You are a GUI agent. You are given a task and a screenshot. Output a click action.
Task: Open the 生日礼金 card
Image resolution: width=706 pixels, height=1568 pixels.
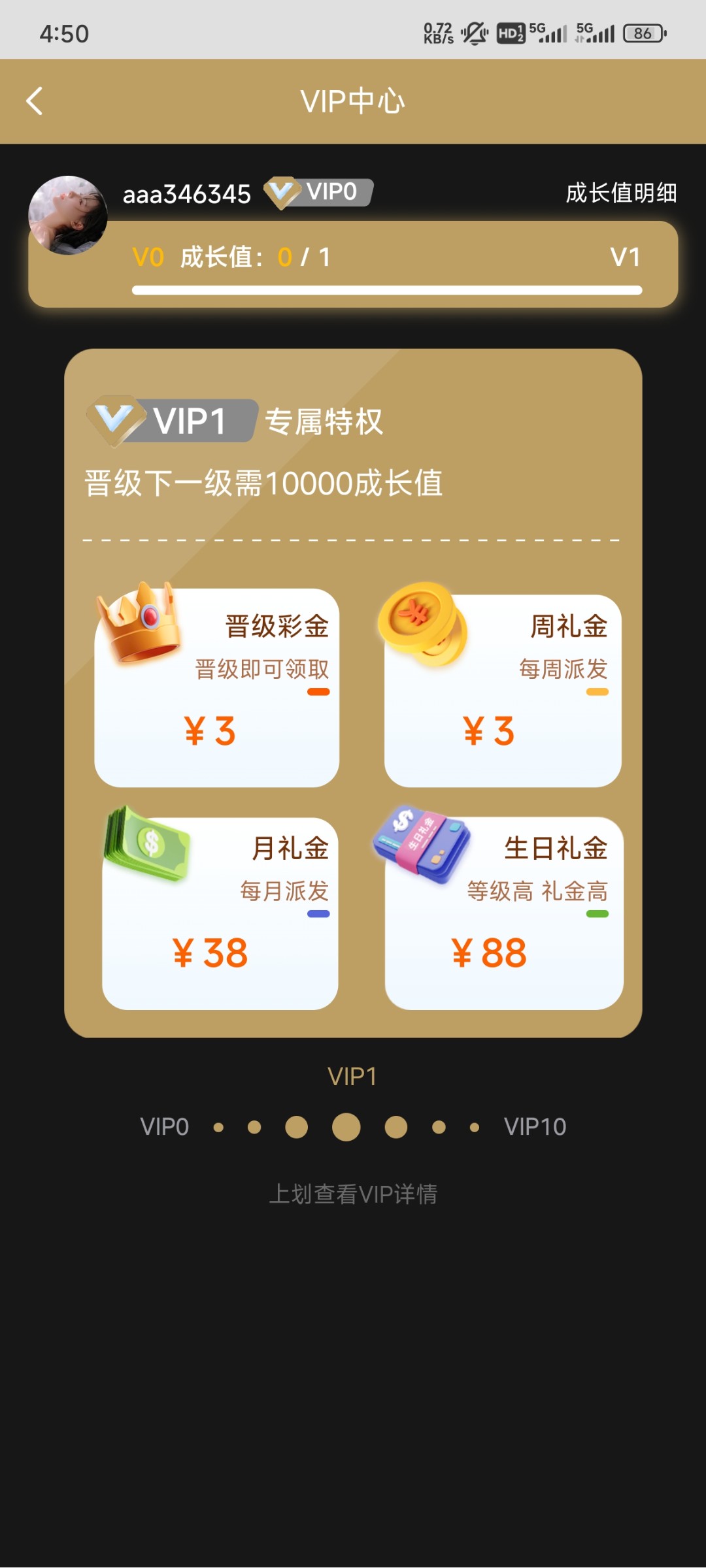(x=504, y=913)
